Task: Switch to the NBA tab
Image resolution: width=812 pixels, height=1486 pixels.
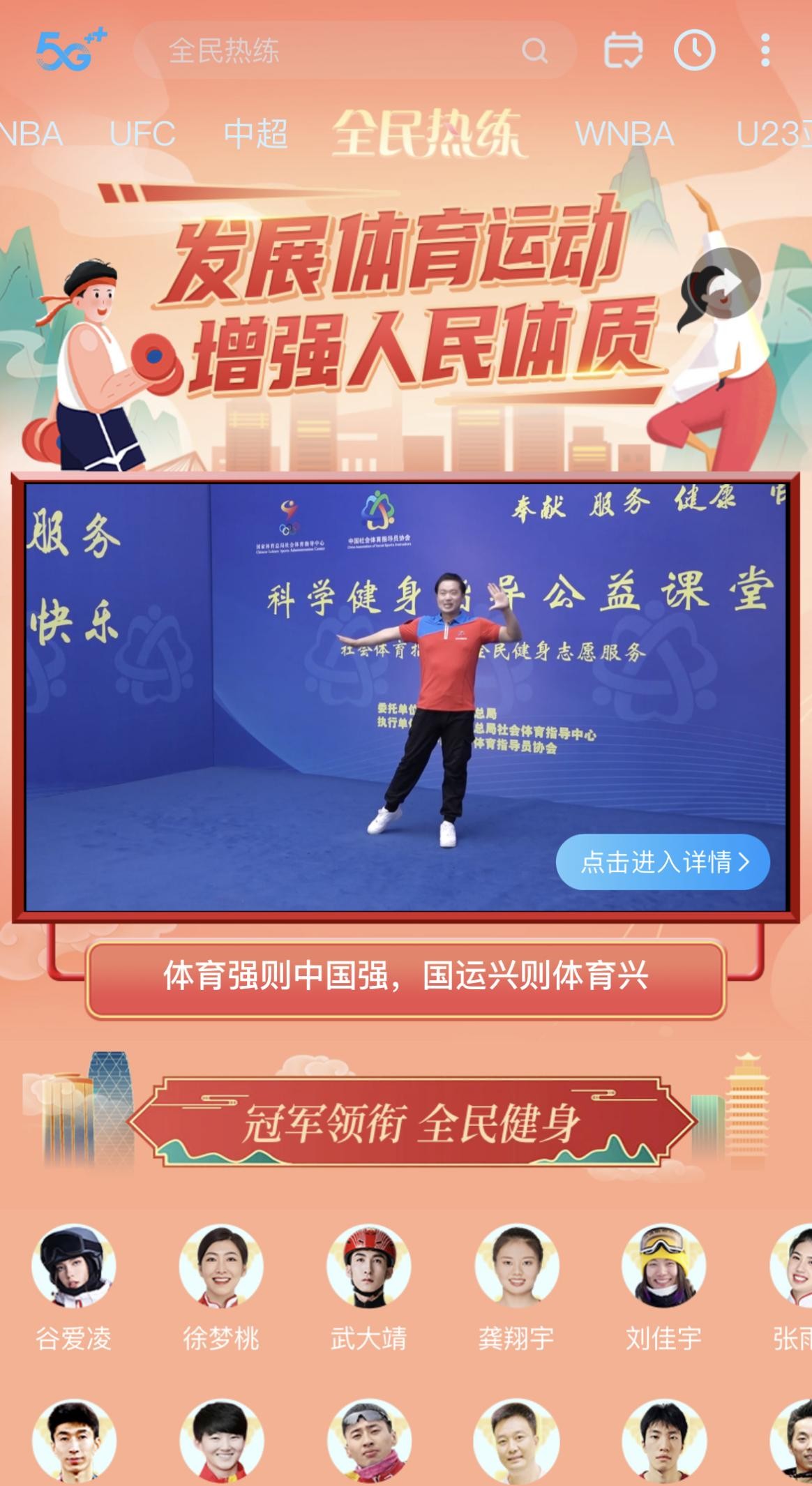Action: point(31,134)
